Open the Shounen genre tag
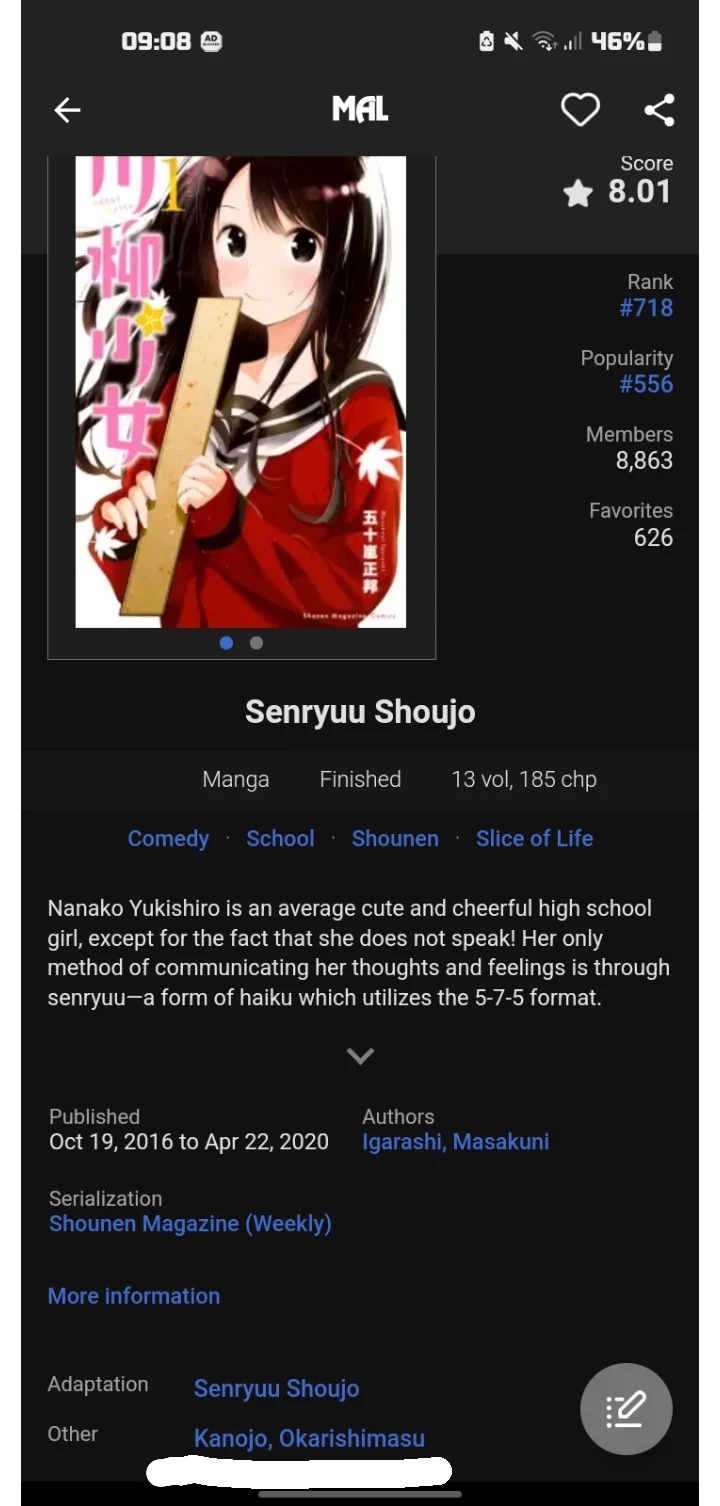 [395, 838]
